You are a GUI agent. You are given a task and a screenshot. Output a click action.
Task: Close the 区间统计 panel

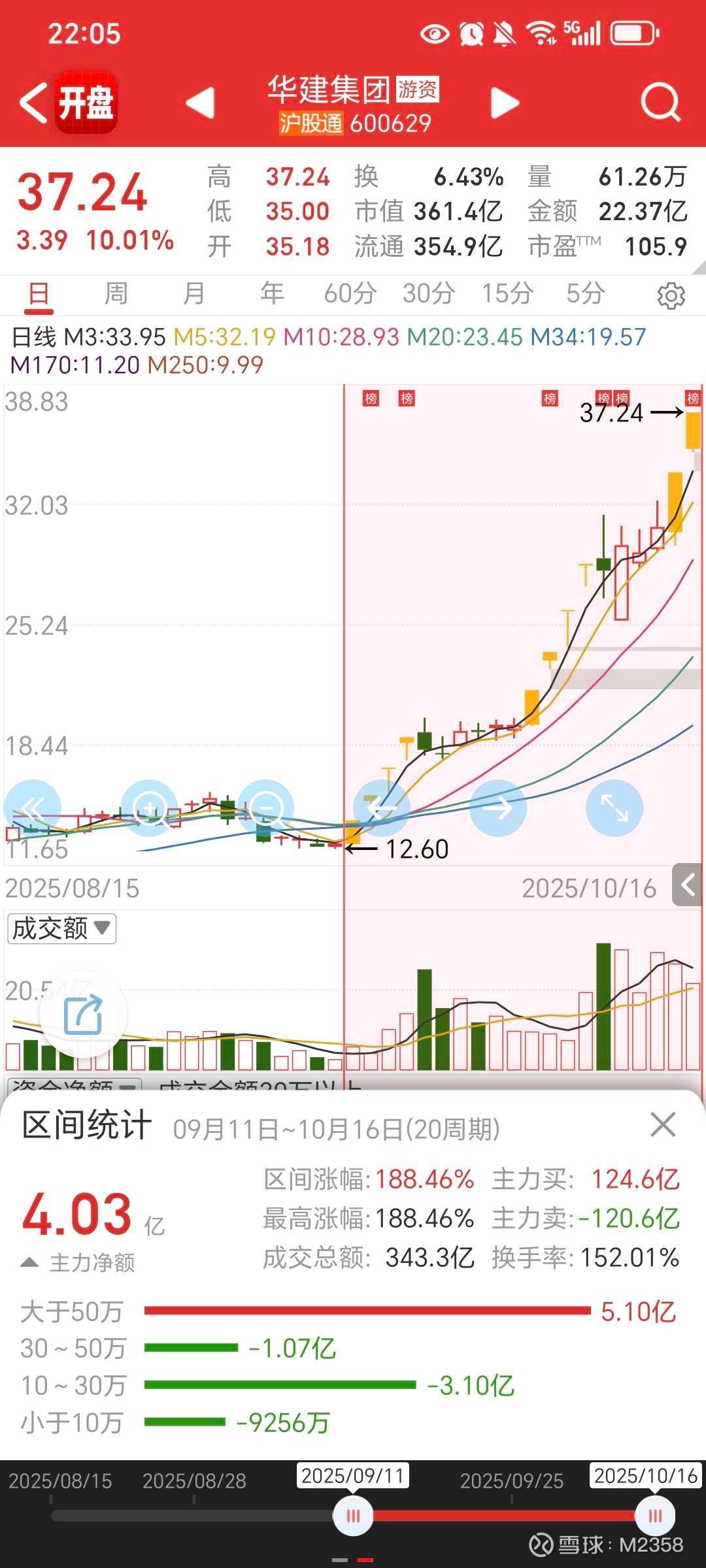click(663, 1125)
